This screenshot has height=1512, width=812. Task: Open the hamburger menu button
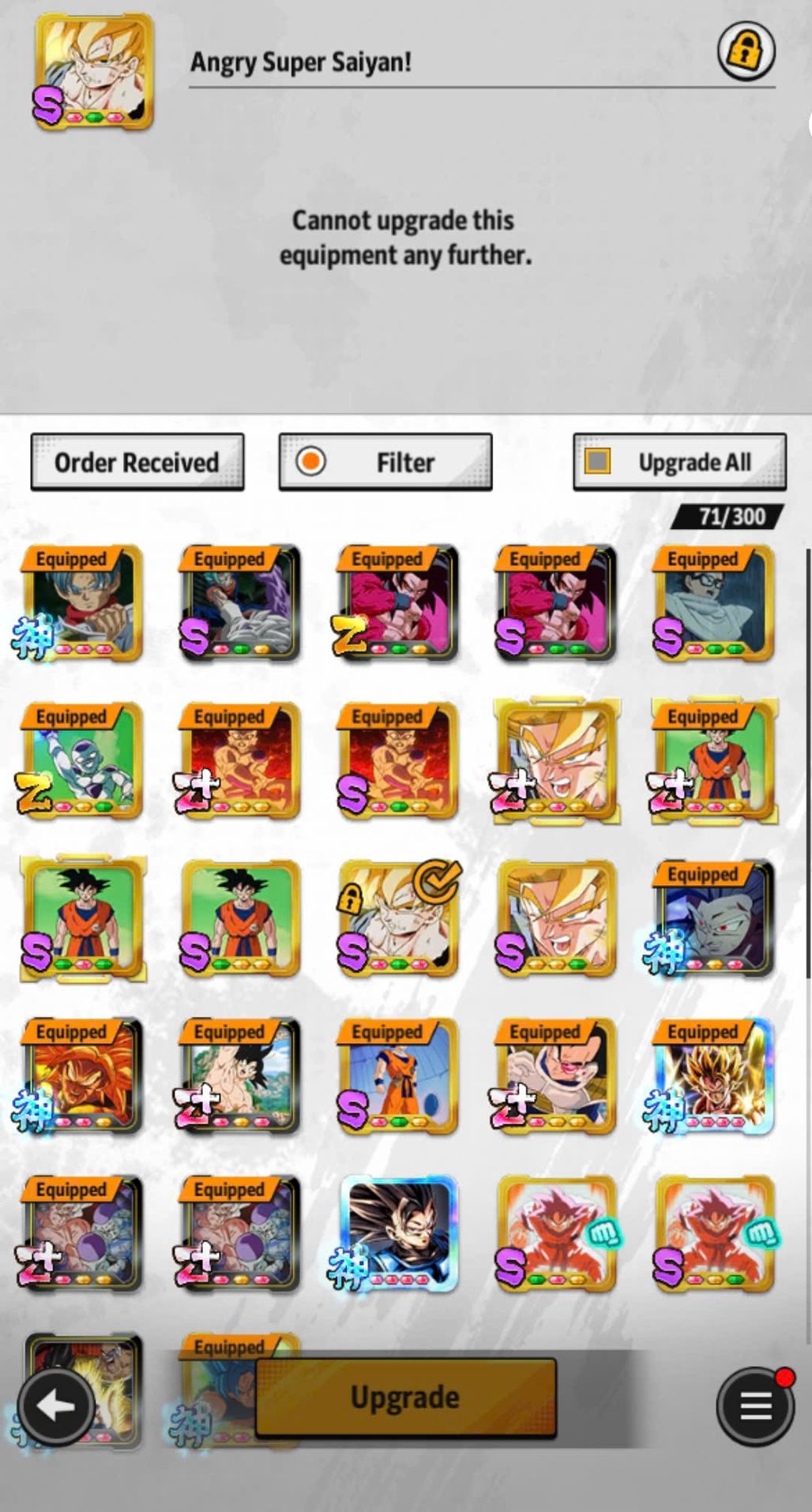coord(754,1406)
